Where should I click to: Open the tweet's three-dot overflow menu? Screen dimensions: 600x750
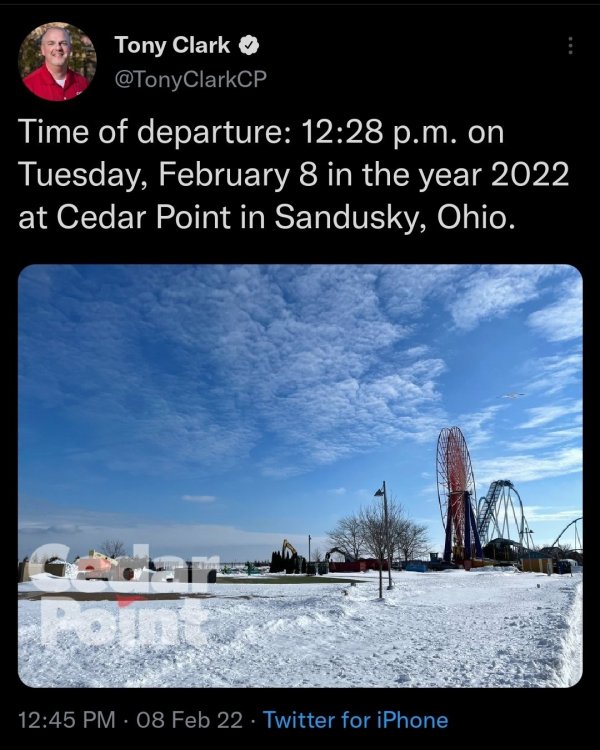point(570,46)
